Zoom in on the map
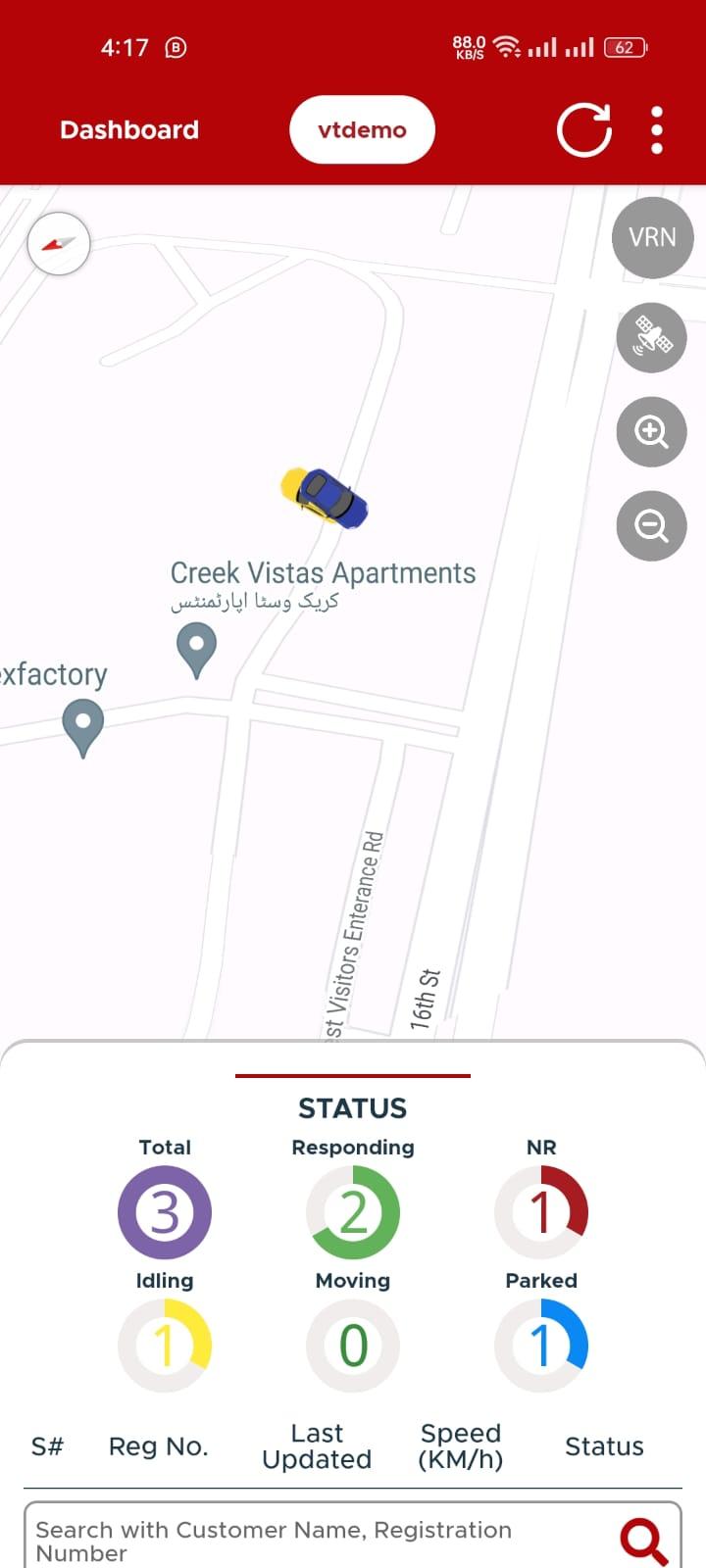The image size is (706, 1568). (652, 432)
